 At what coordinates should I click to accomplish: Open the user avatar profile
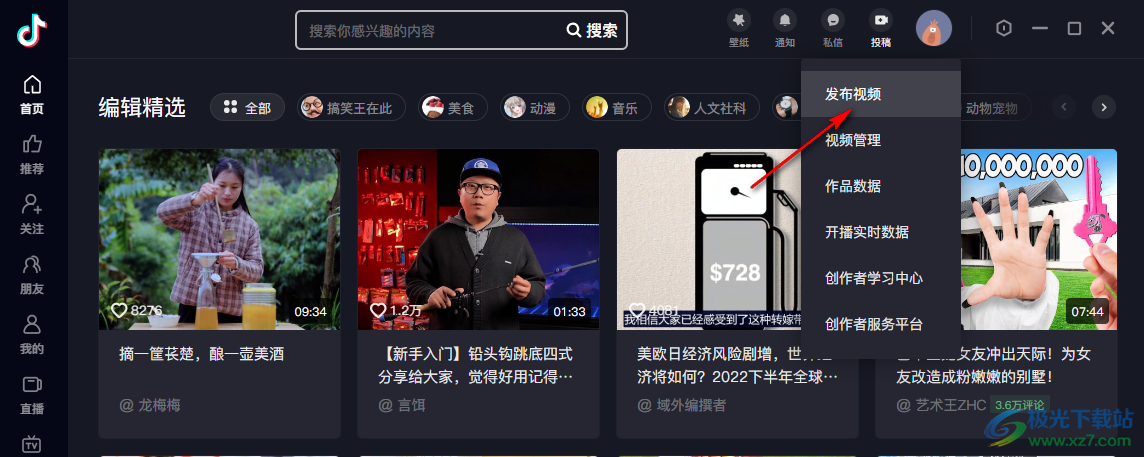coord(933,29)
